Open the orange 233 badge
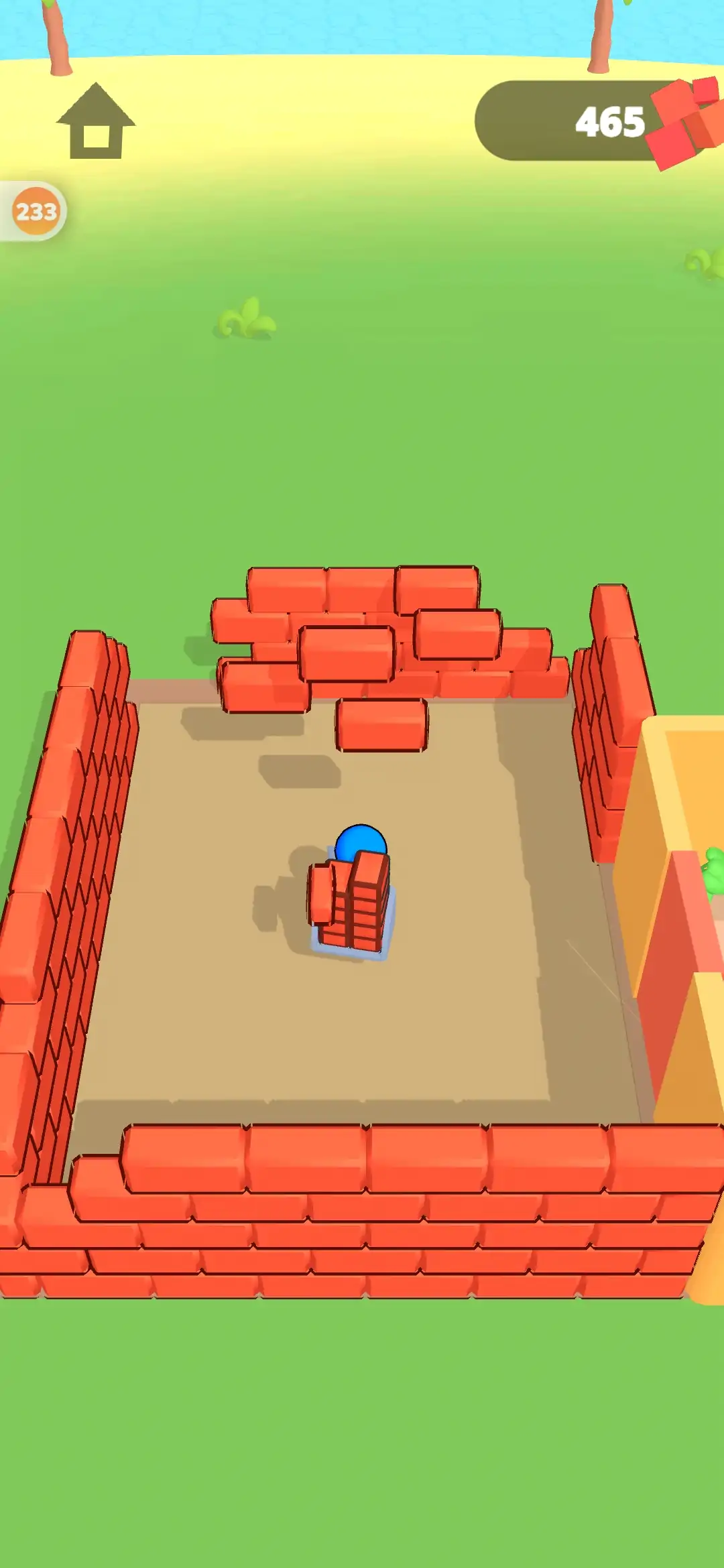724x1568 pixels. coord(36,212)
